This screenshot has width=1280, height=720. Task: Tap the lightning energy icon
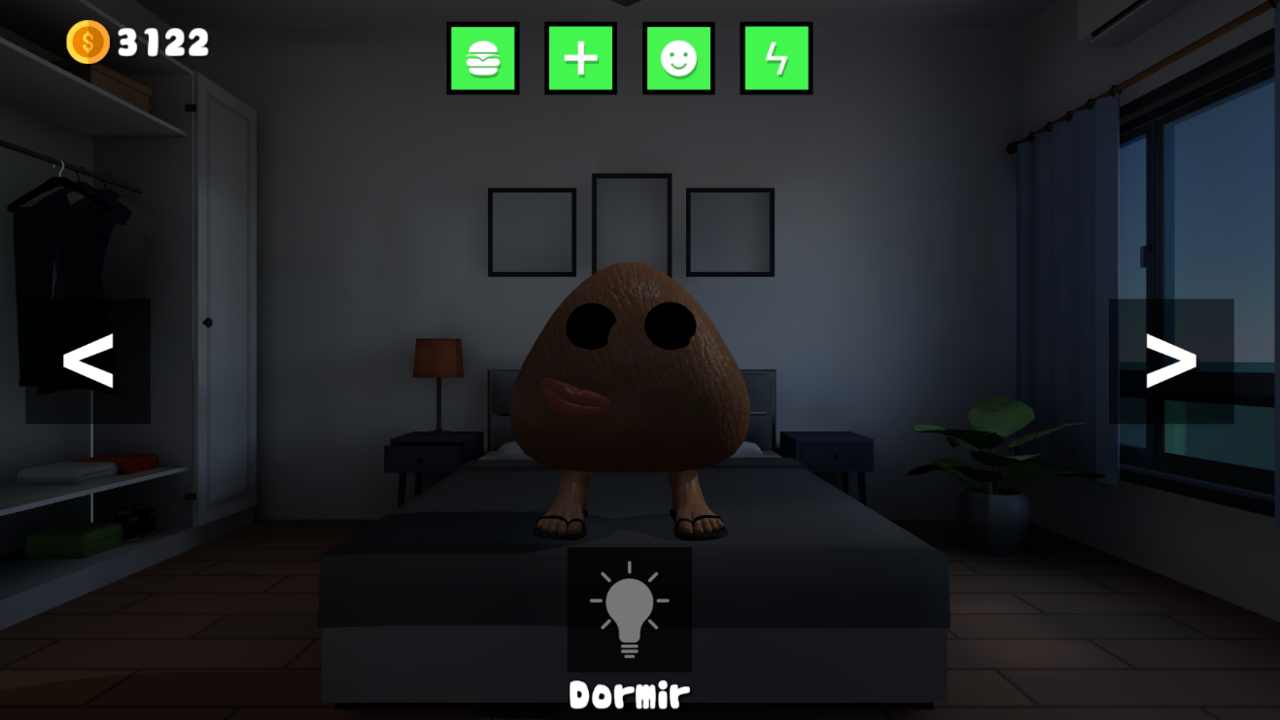[776, 59]
